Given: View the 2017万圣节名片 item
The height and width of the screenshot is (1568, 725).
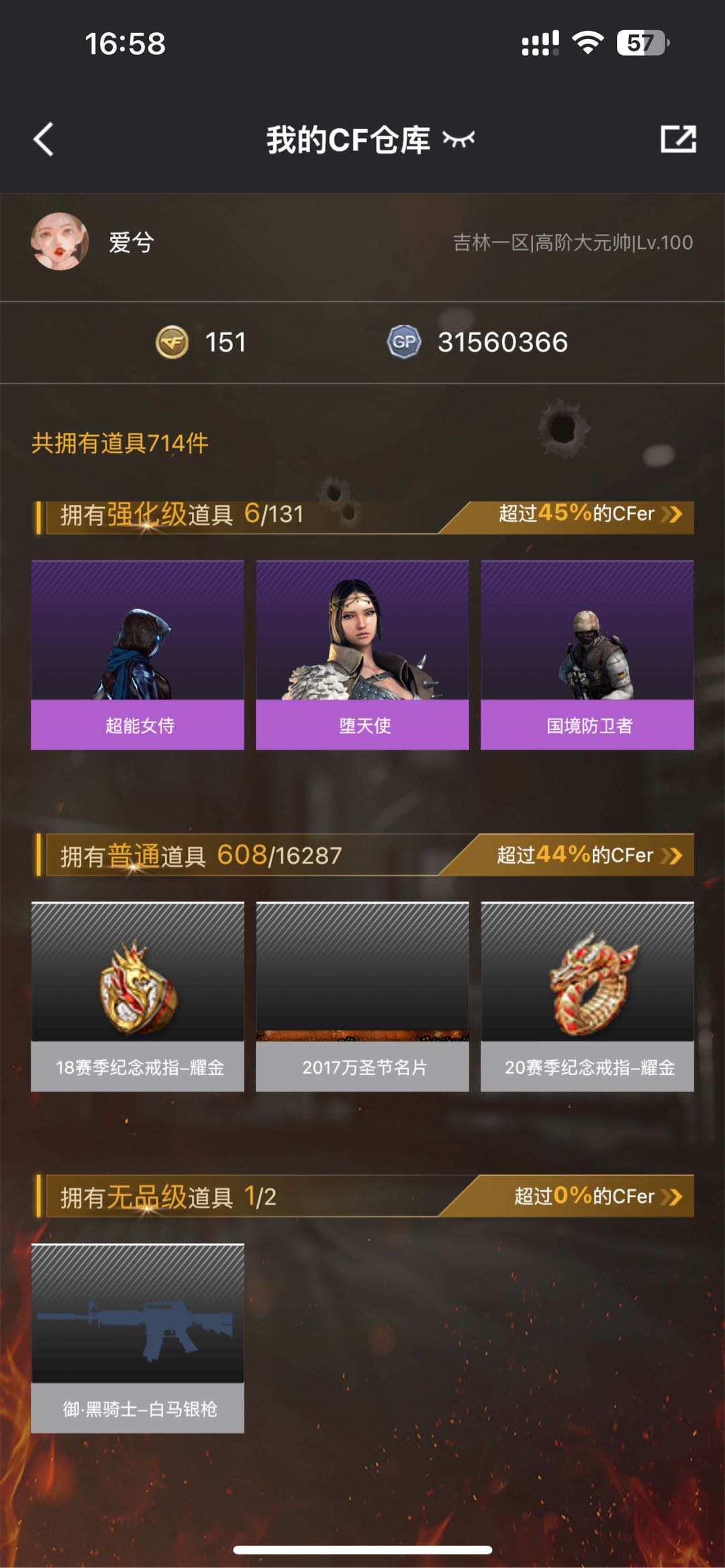Looking at the screenshot, I should coord(362,996).
